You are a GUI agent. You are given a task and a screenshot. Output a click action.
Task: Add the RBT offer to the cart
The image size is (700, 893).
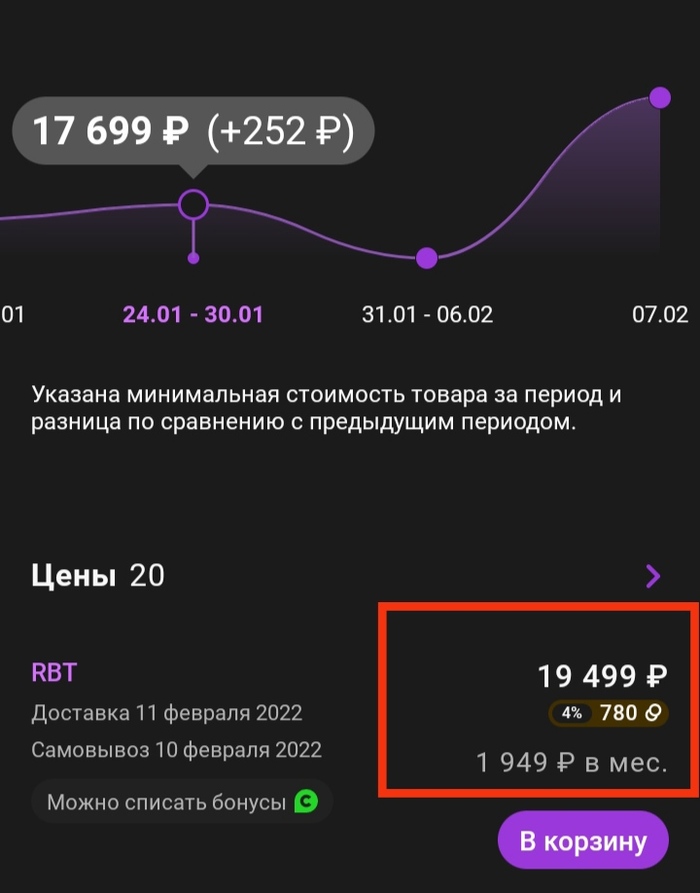point(582,840)
